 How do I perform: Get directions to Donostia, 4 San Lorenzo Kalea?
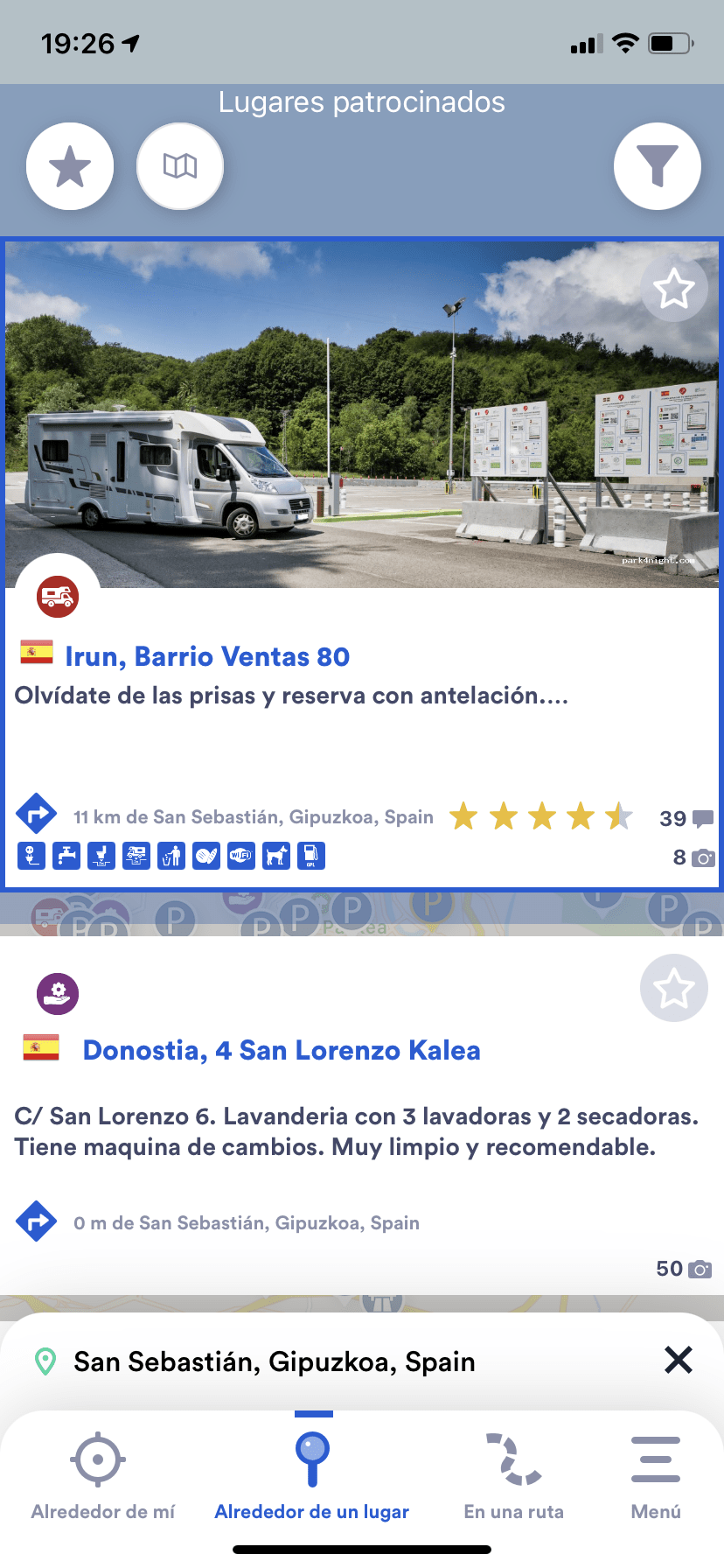click(x=37, y=1221)
